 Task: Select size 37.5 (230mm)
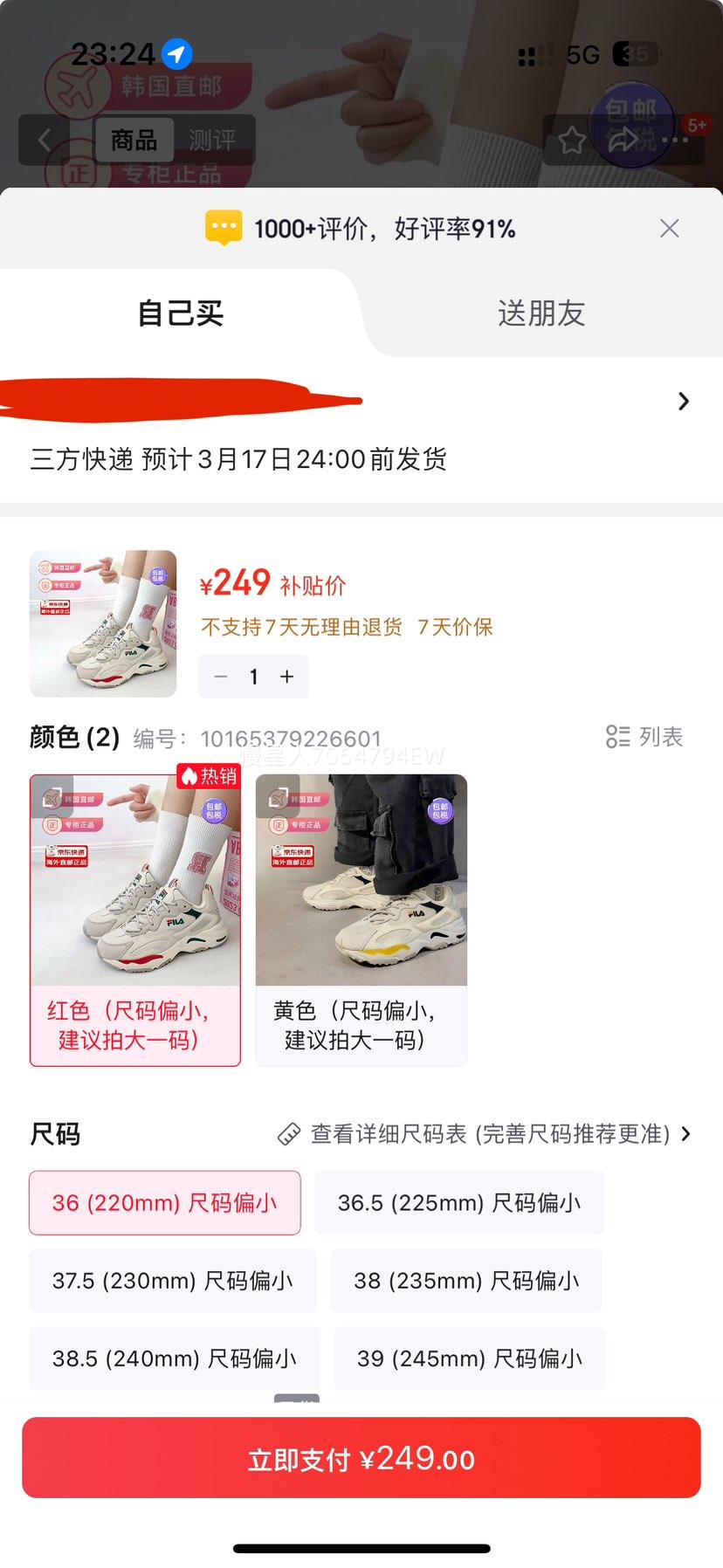coord(173,1281)
